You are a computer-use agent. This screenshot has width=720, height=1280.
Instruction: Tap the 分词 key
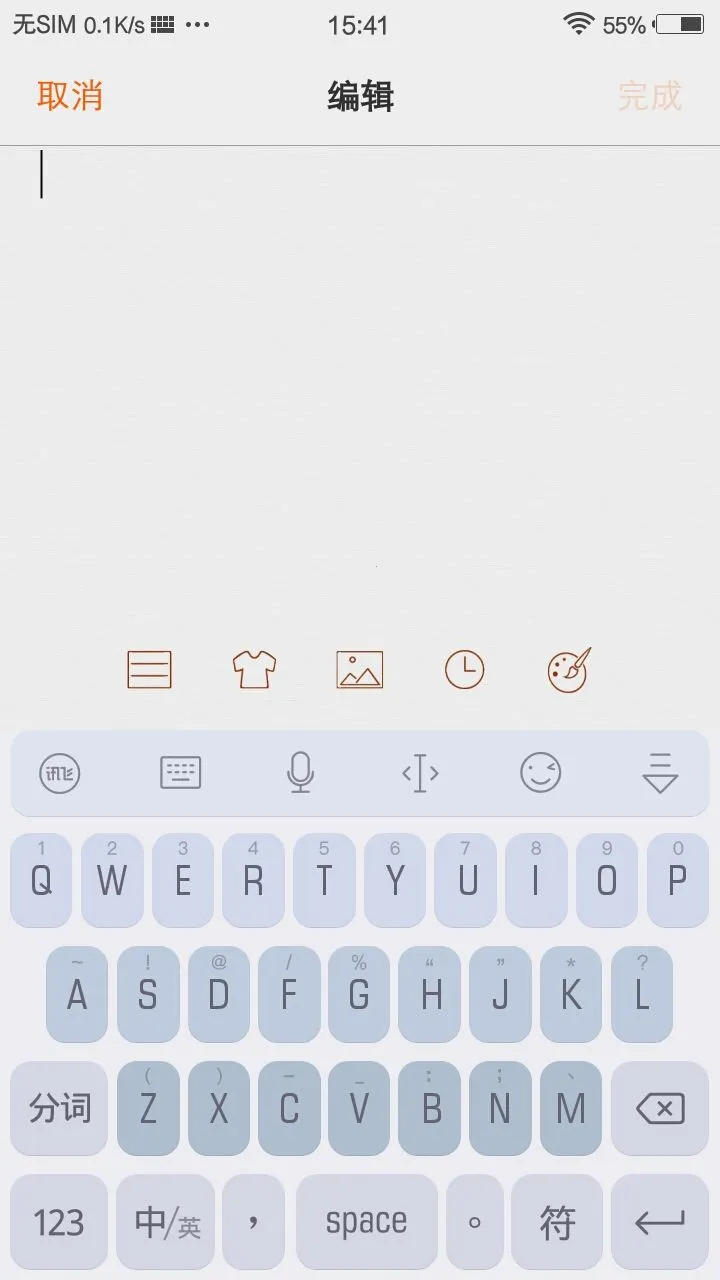(x=59, y=1108)
